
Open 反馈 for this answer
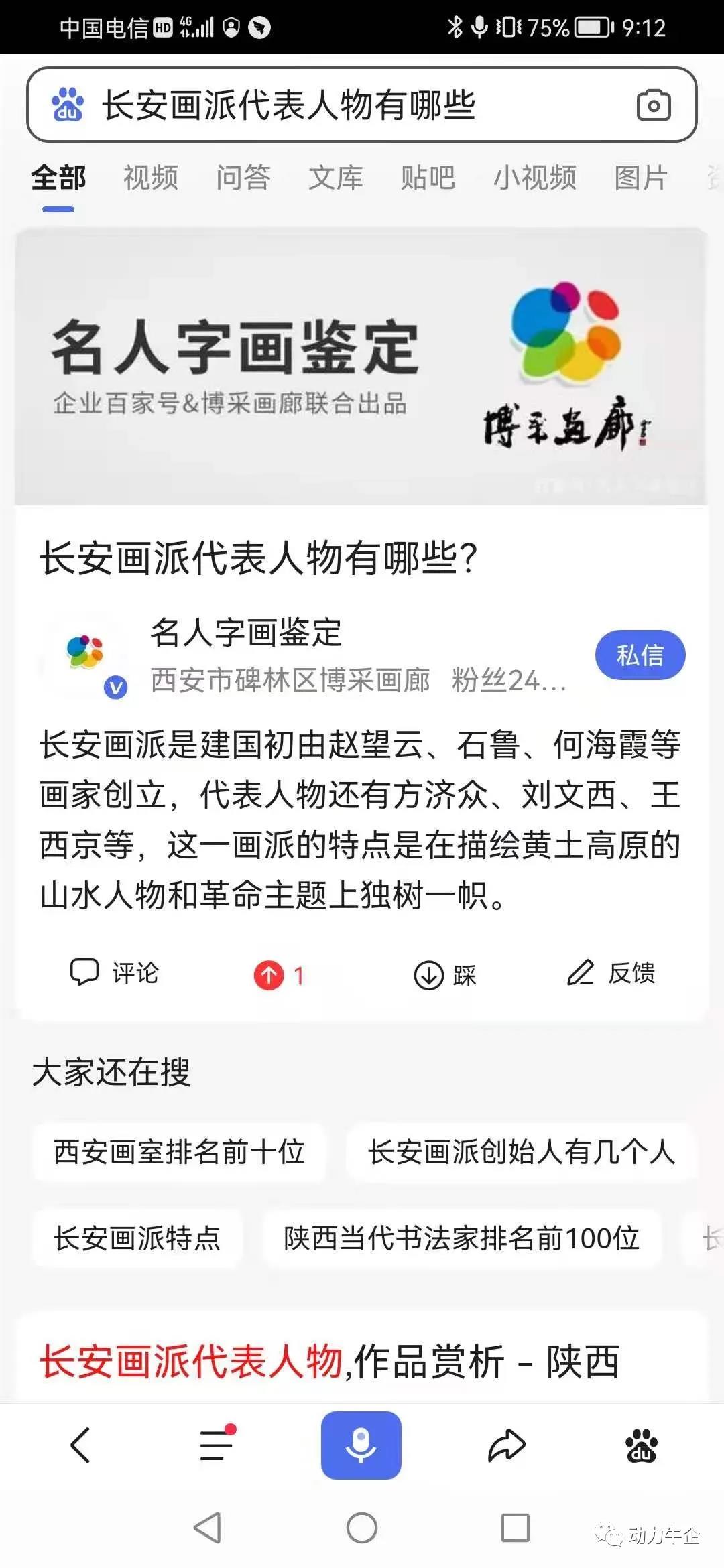611,973
